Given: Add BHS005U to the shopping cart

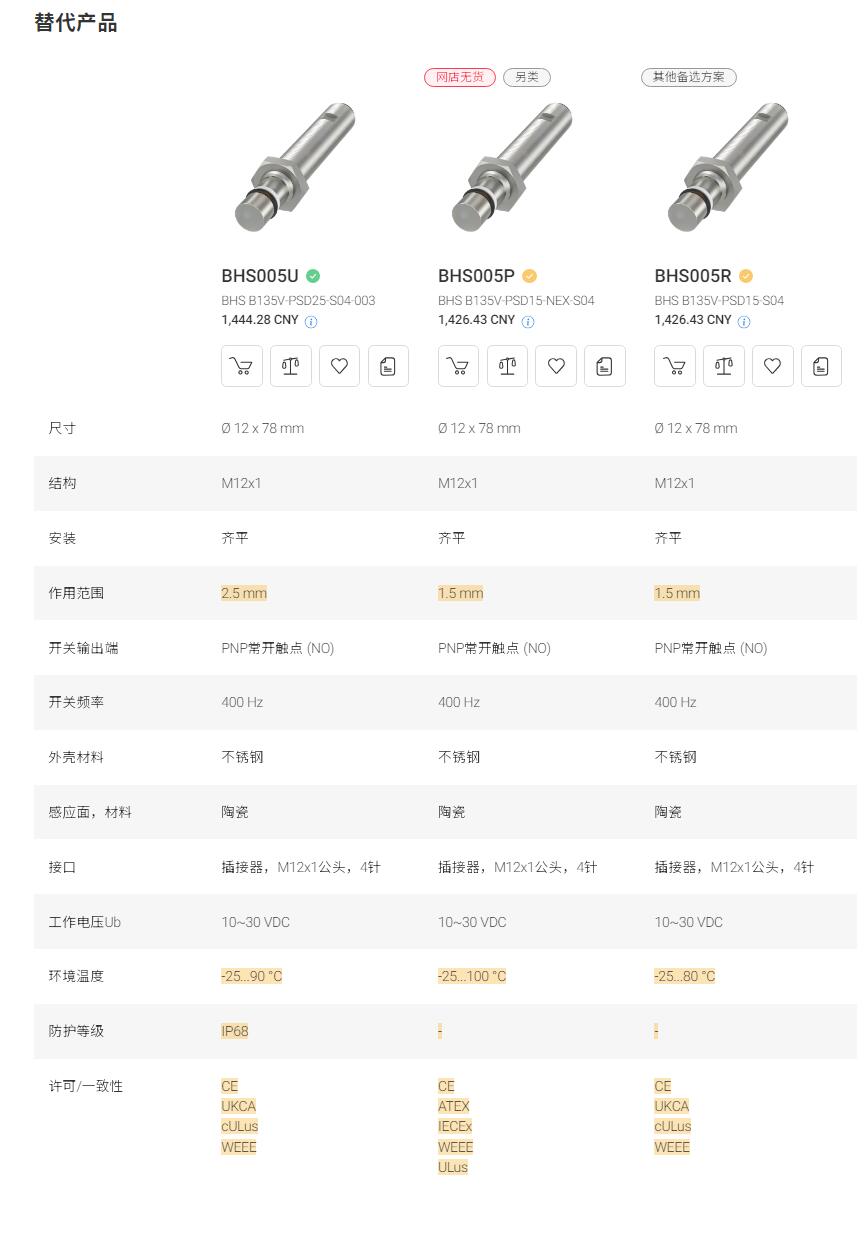Looking at the screenshot, I should (x=241, y=366).
